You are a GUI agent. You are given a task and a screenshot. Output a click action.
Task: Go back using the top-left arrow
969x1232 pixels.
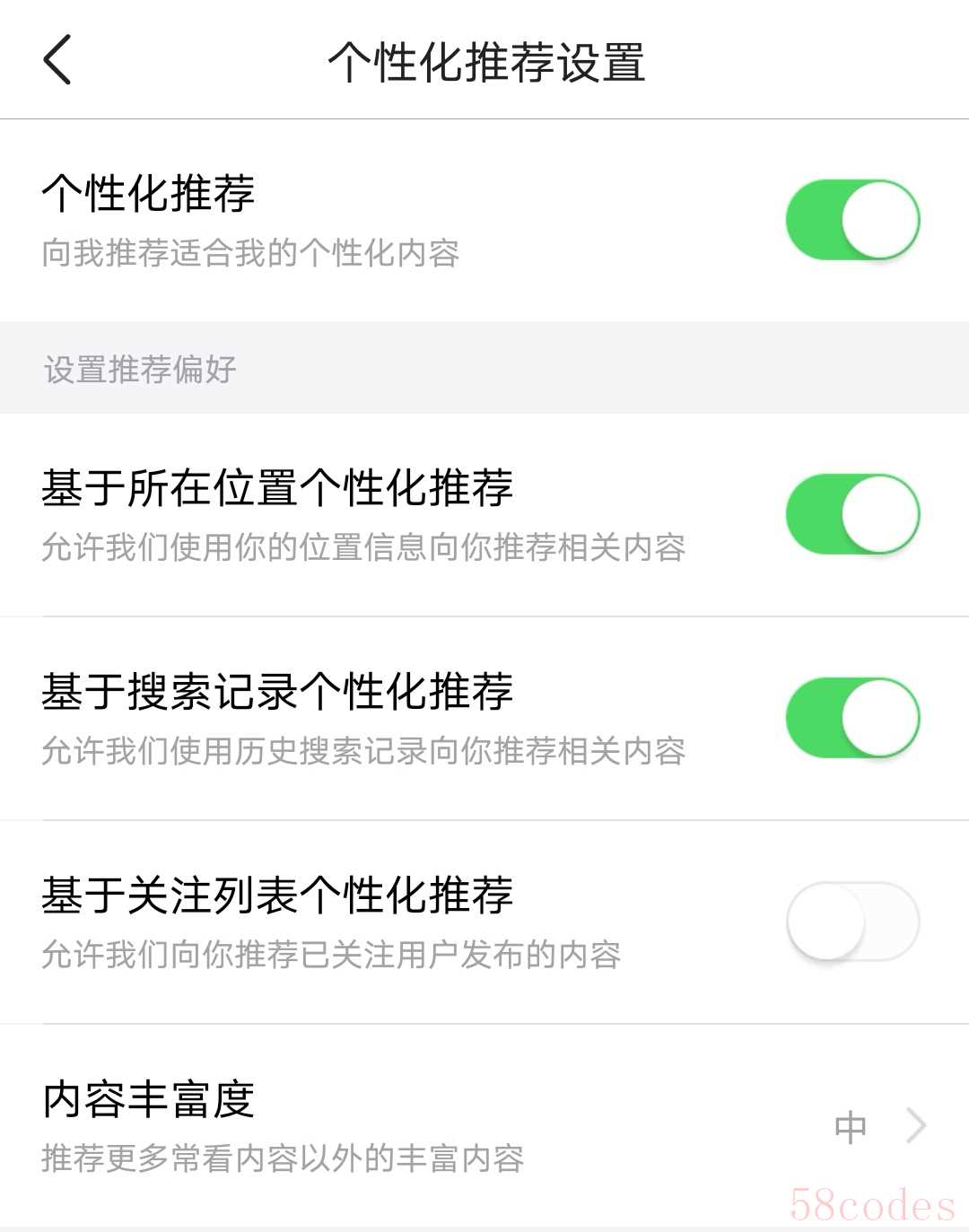(x=57, y=61)
